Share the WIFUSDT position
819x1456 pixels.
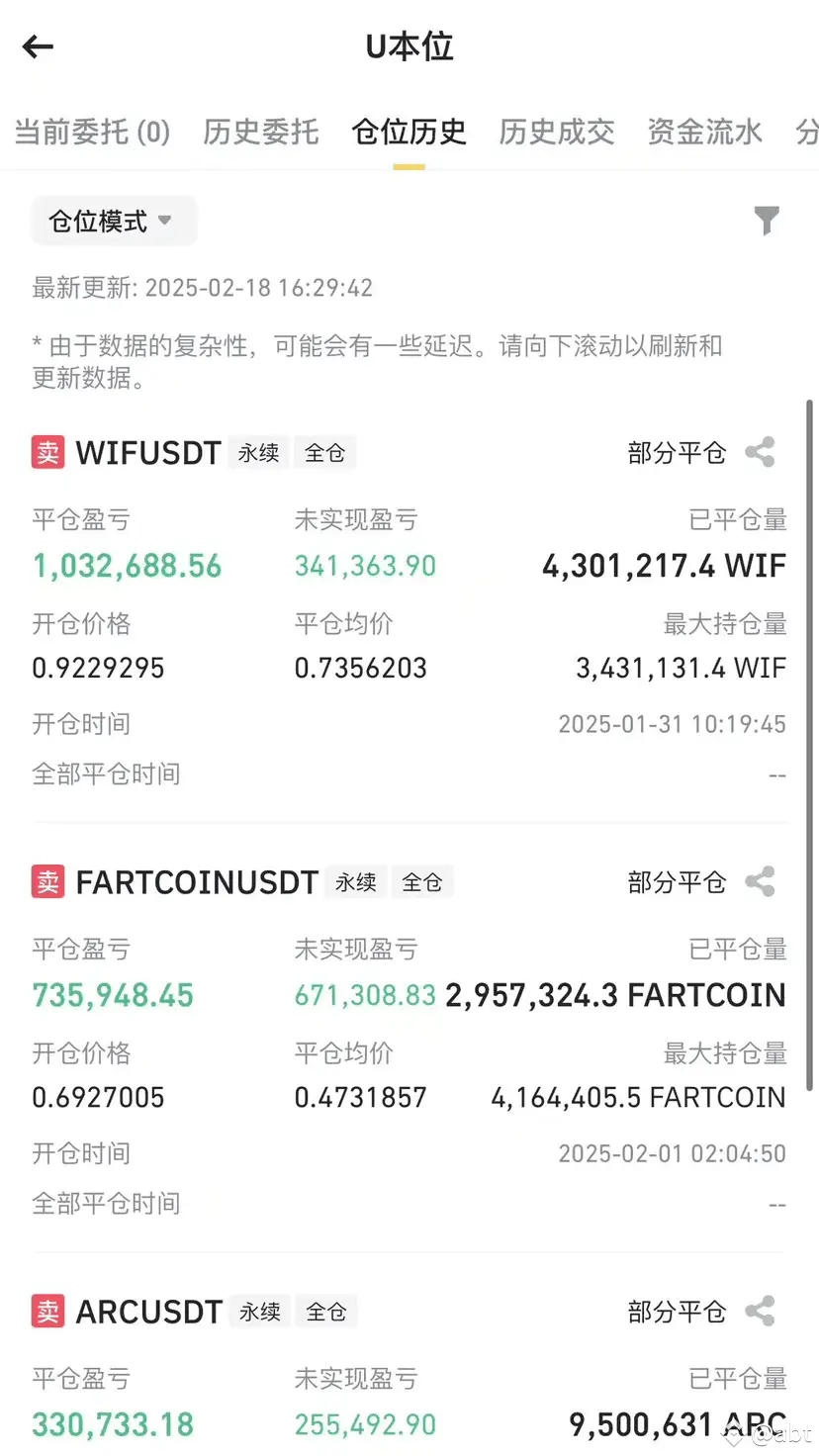pos(760,453)
